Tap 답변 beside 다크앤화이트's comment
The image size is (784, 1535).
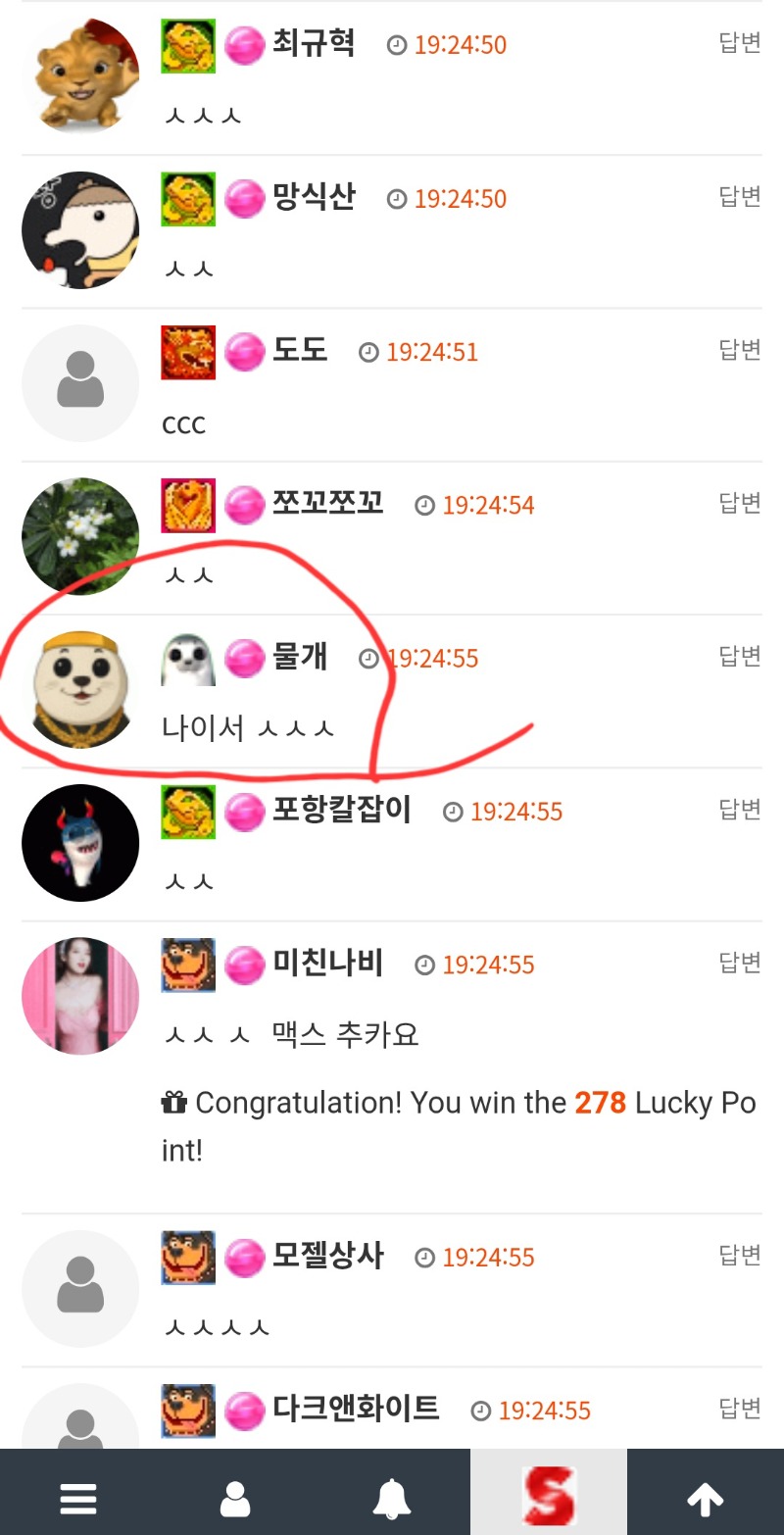coord(740,1408)
